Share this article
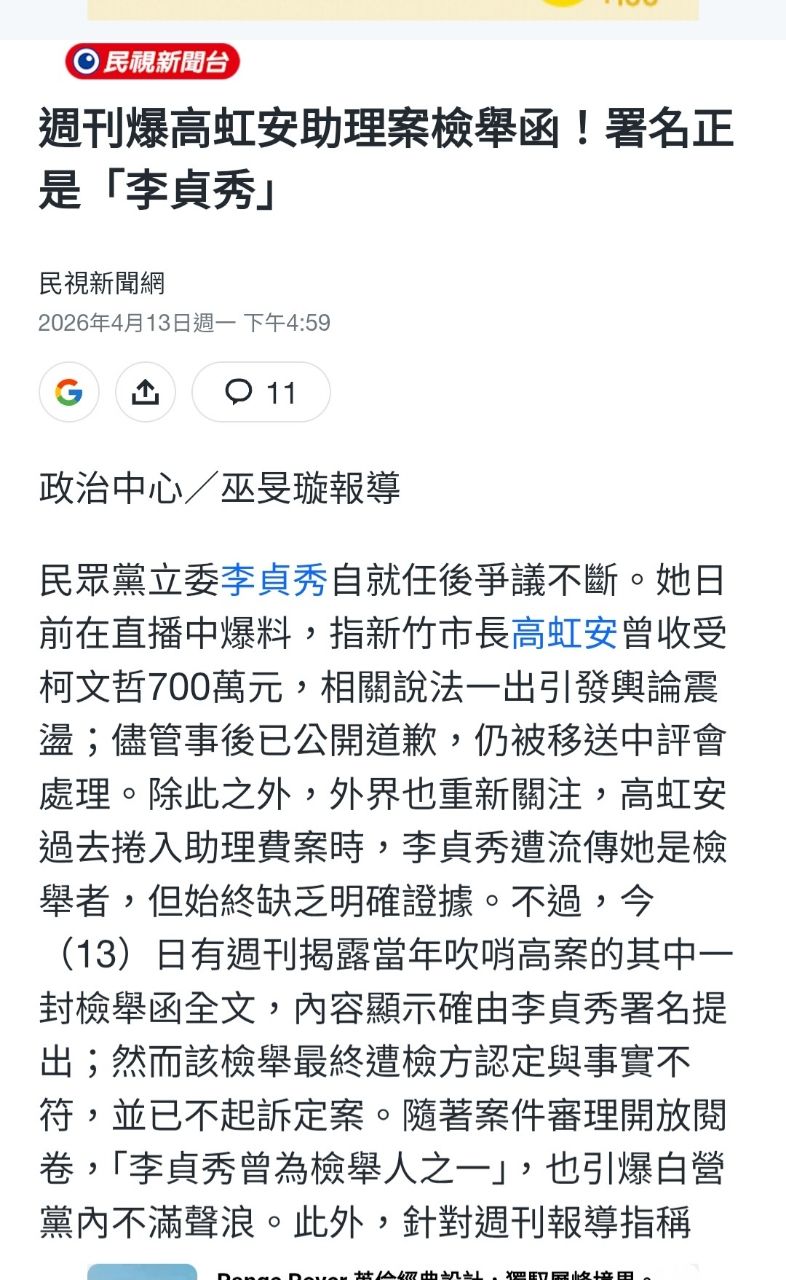The height and width of the screenshot is (1280, 786). pos(146,392)
